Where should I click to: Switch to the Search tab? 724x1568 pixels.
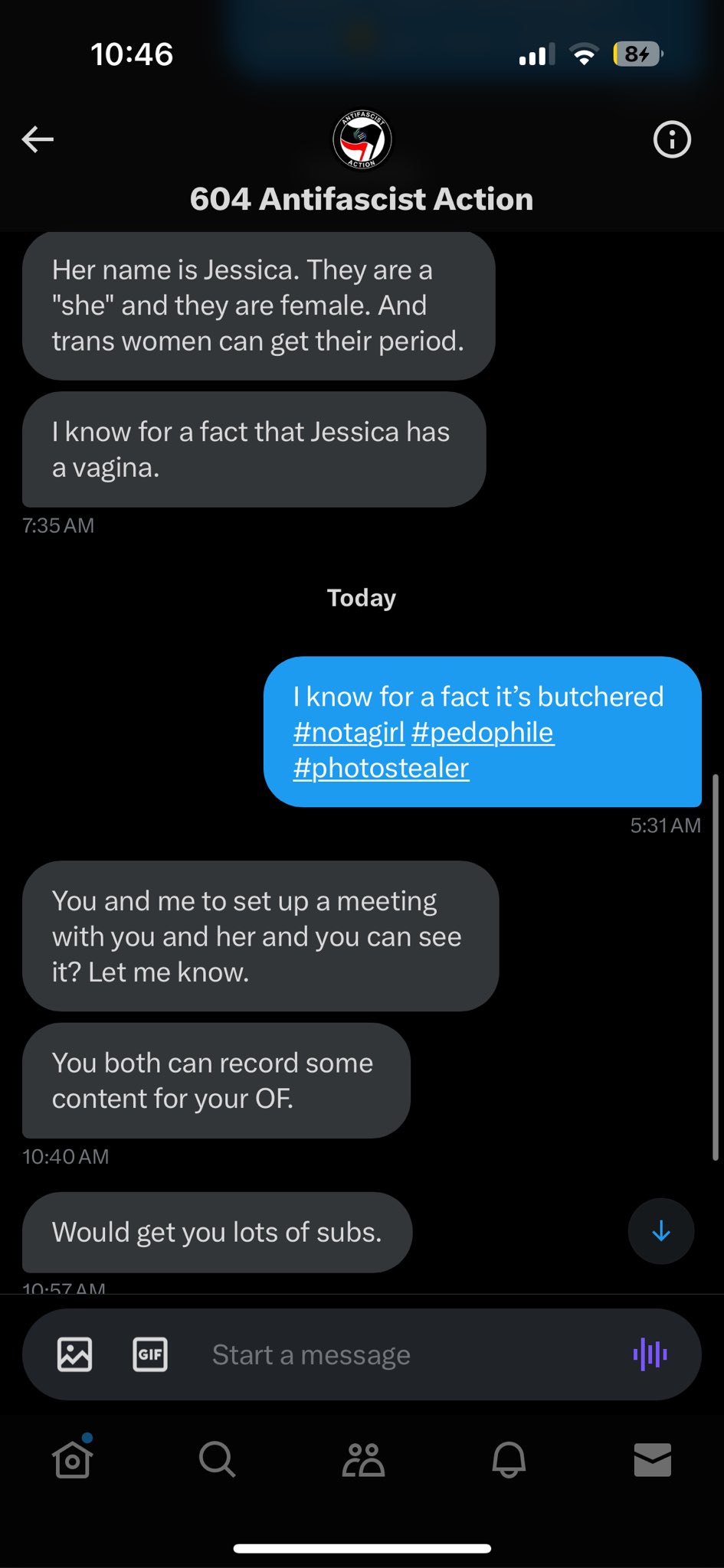[217, 1459]
